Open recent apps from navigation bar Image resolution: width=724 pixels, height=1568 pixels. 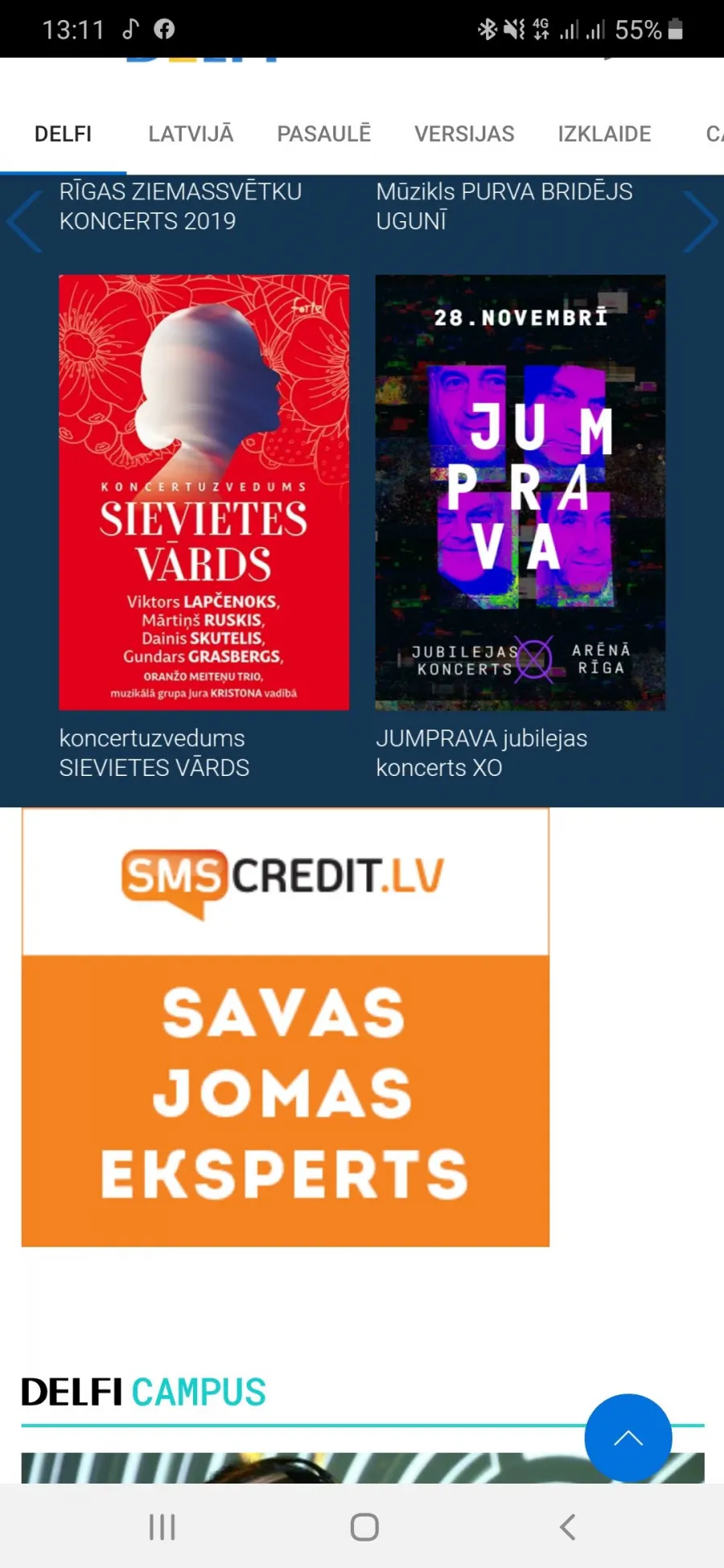pos(162,1526)
